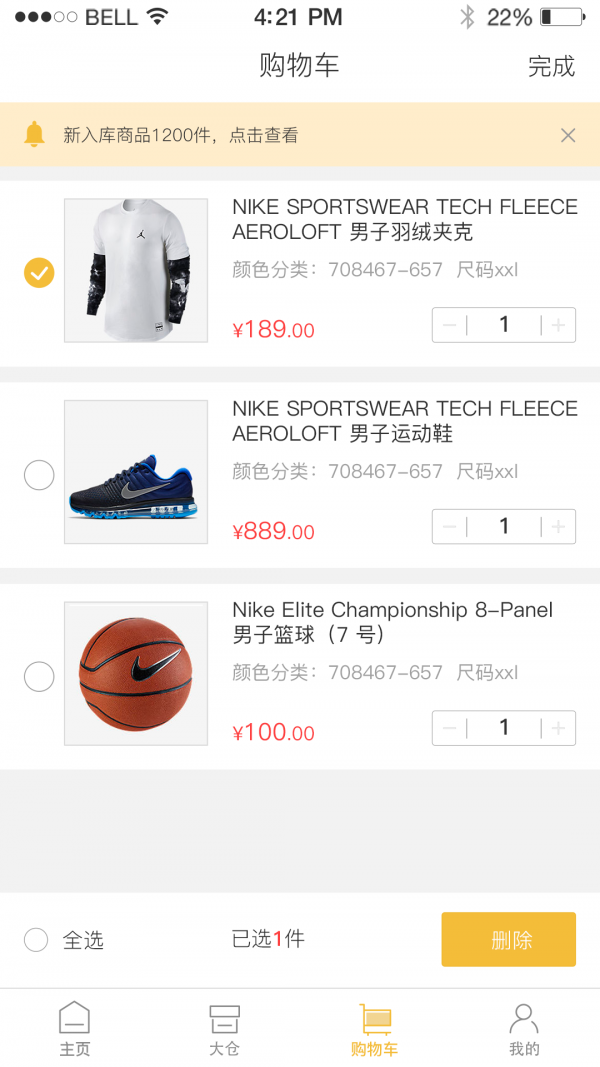Select the 男子运动鞋 item
Screen dimensions: 600x1067
click(39, 475)
